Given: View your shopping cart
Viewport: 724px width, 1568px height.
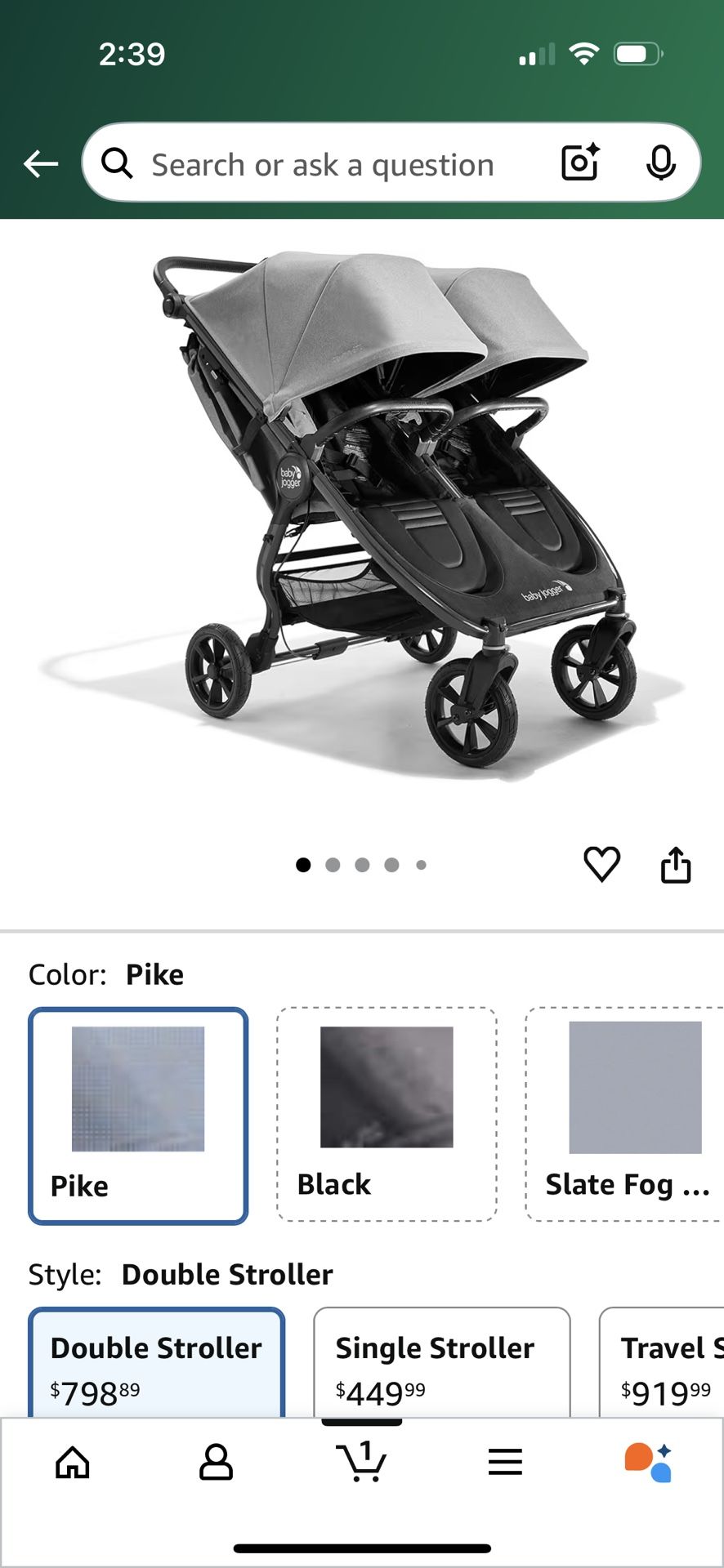Looking at the screenshot, I should tap(362, 1463).
